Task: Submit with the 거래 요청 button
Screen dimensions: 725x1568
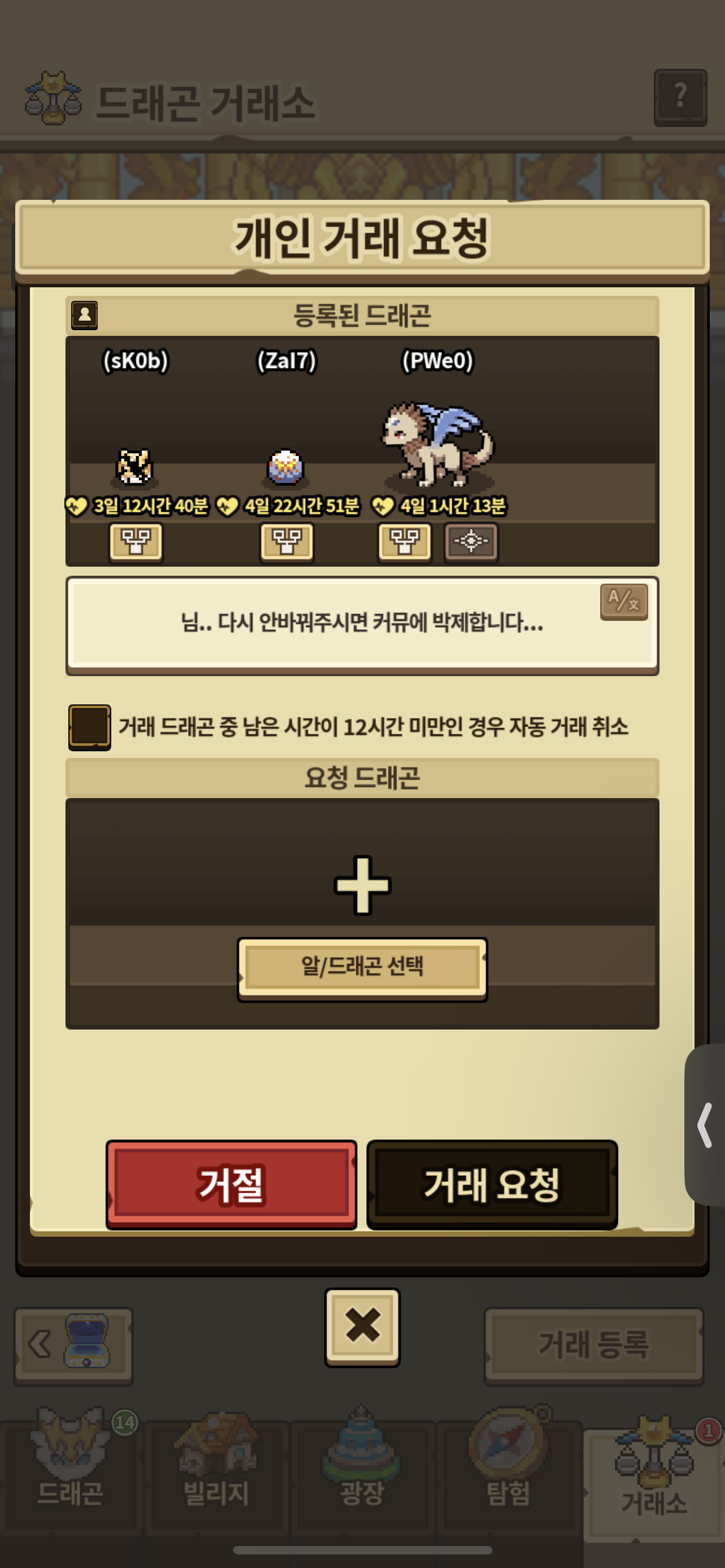Action: 492,1185
